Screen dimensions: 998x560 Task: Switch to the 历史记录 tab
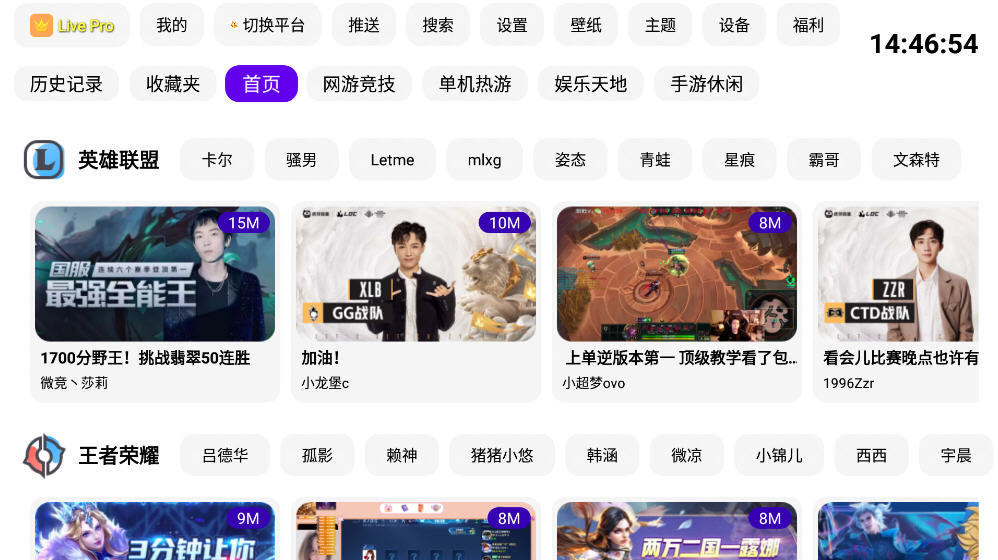66,84
